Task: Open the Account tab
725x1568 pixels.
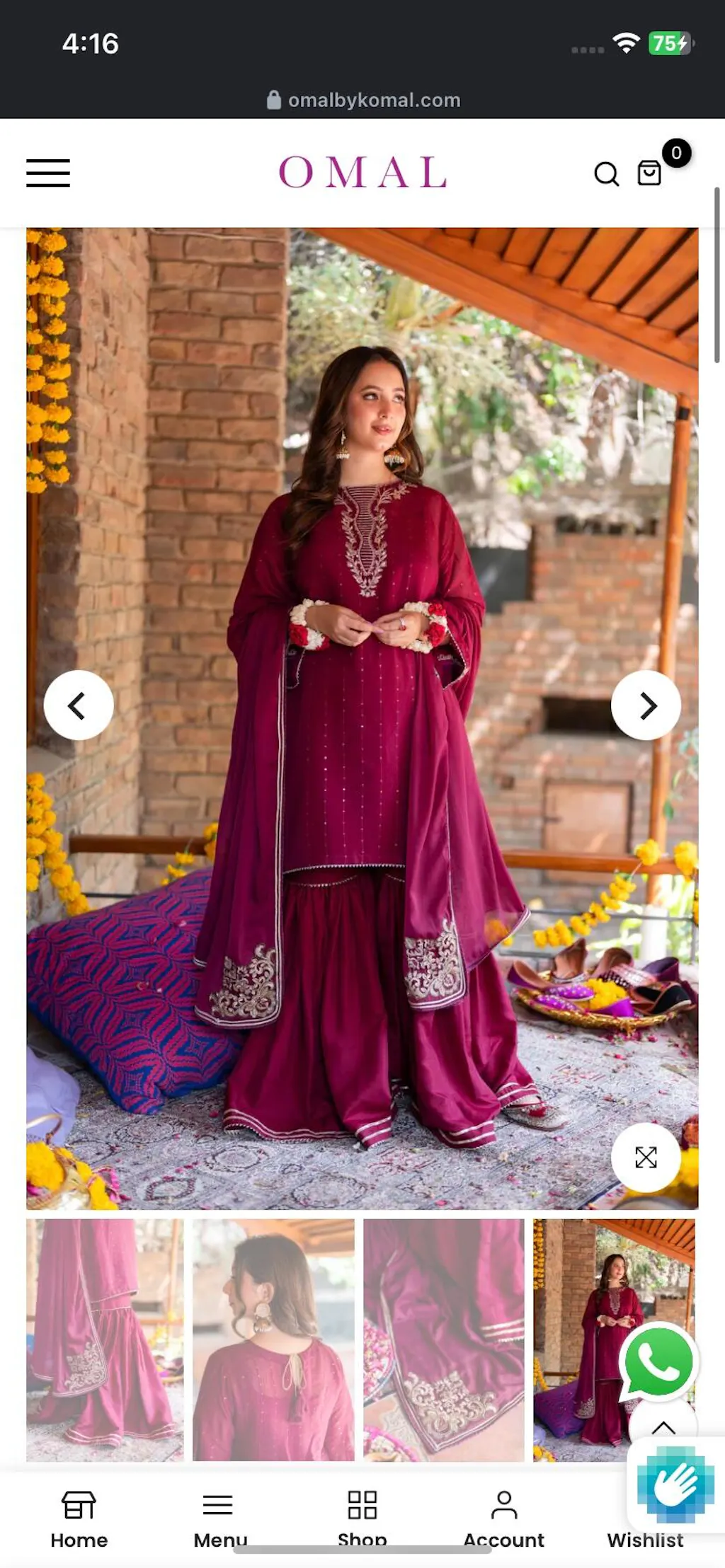Action: point(503,1518)
